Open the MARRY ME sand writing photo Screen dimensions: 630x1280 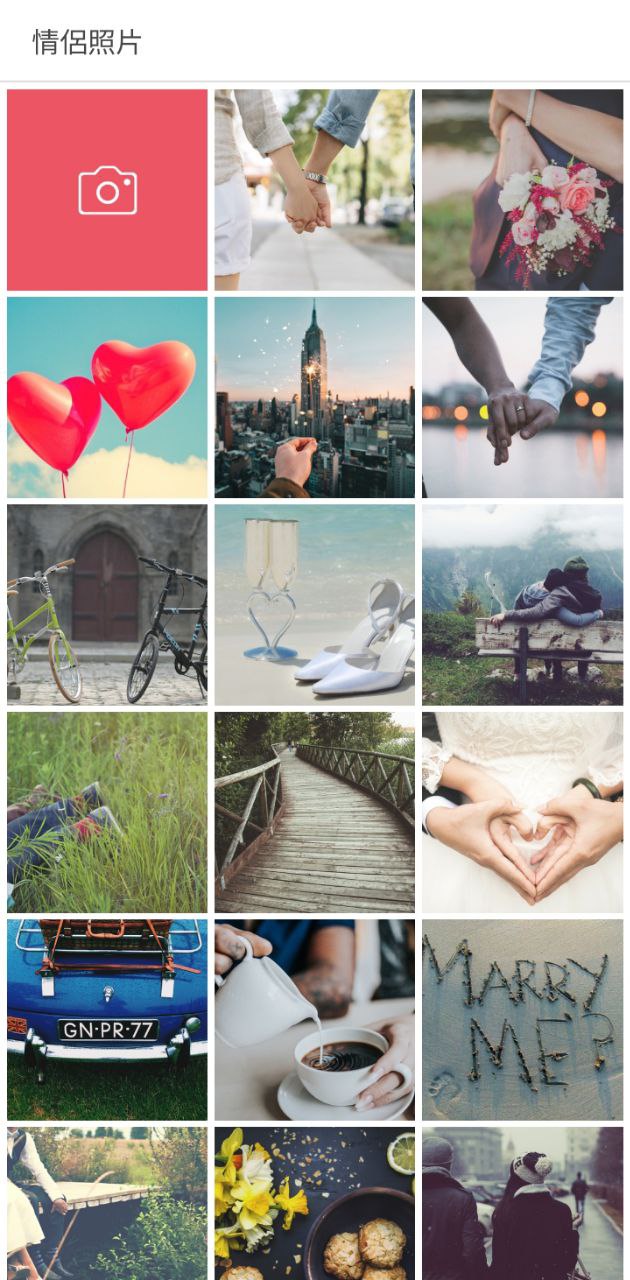click(x=522, y=1019)
